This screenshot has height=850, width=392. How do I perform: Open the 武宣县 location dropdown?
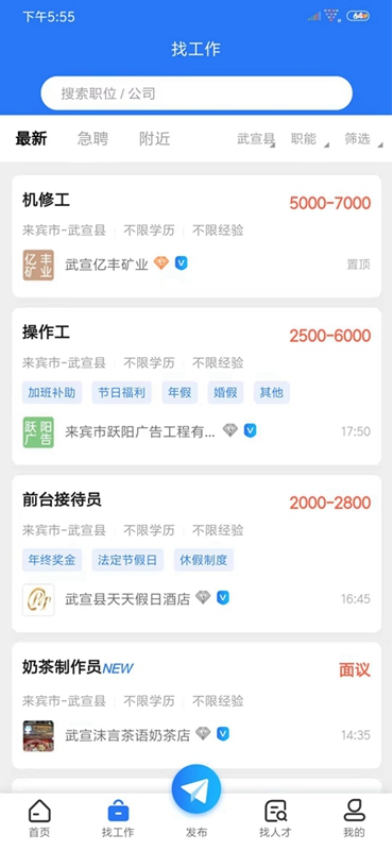256,139
